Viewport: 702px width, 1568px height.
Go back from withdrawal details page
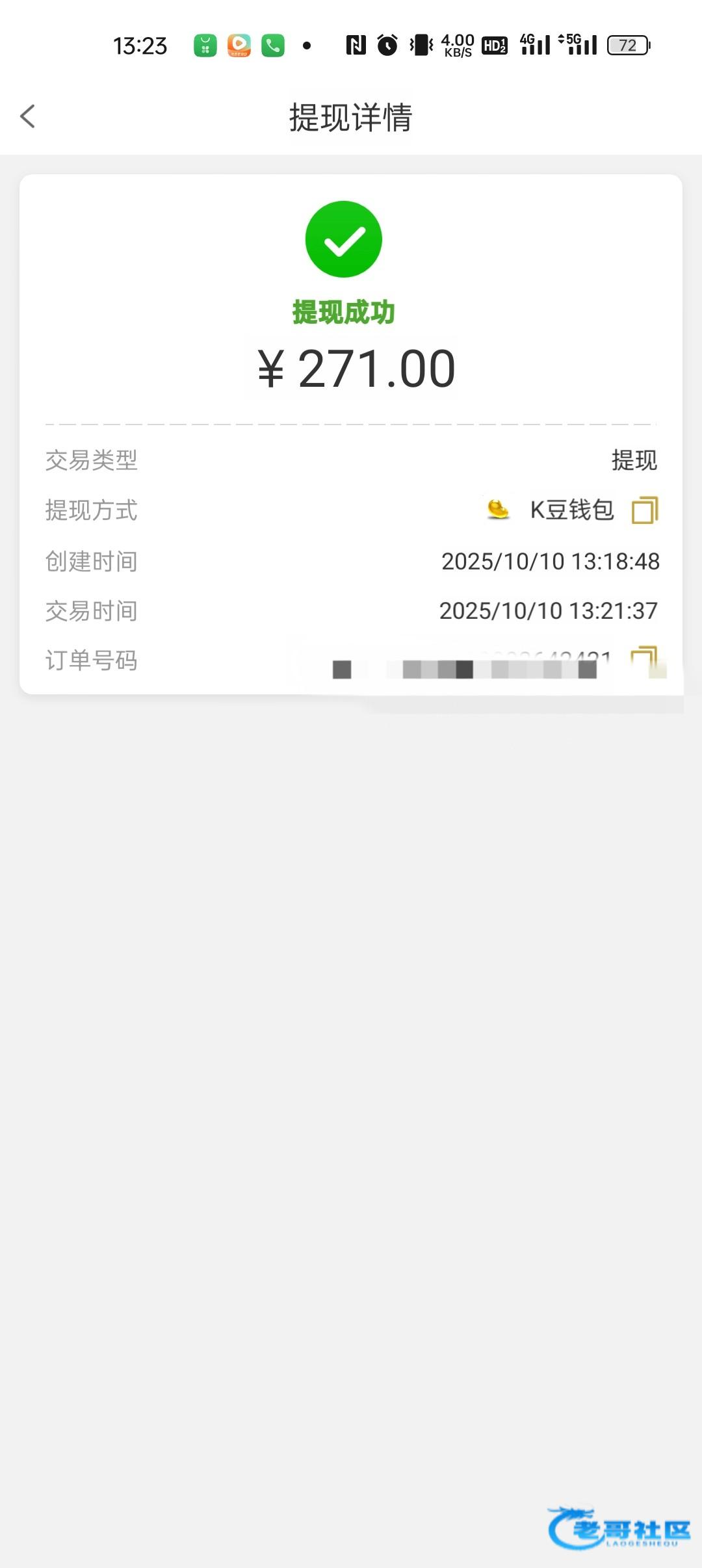click(27, 117)
